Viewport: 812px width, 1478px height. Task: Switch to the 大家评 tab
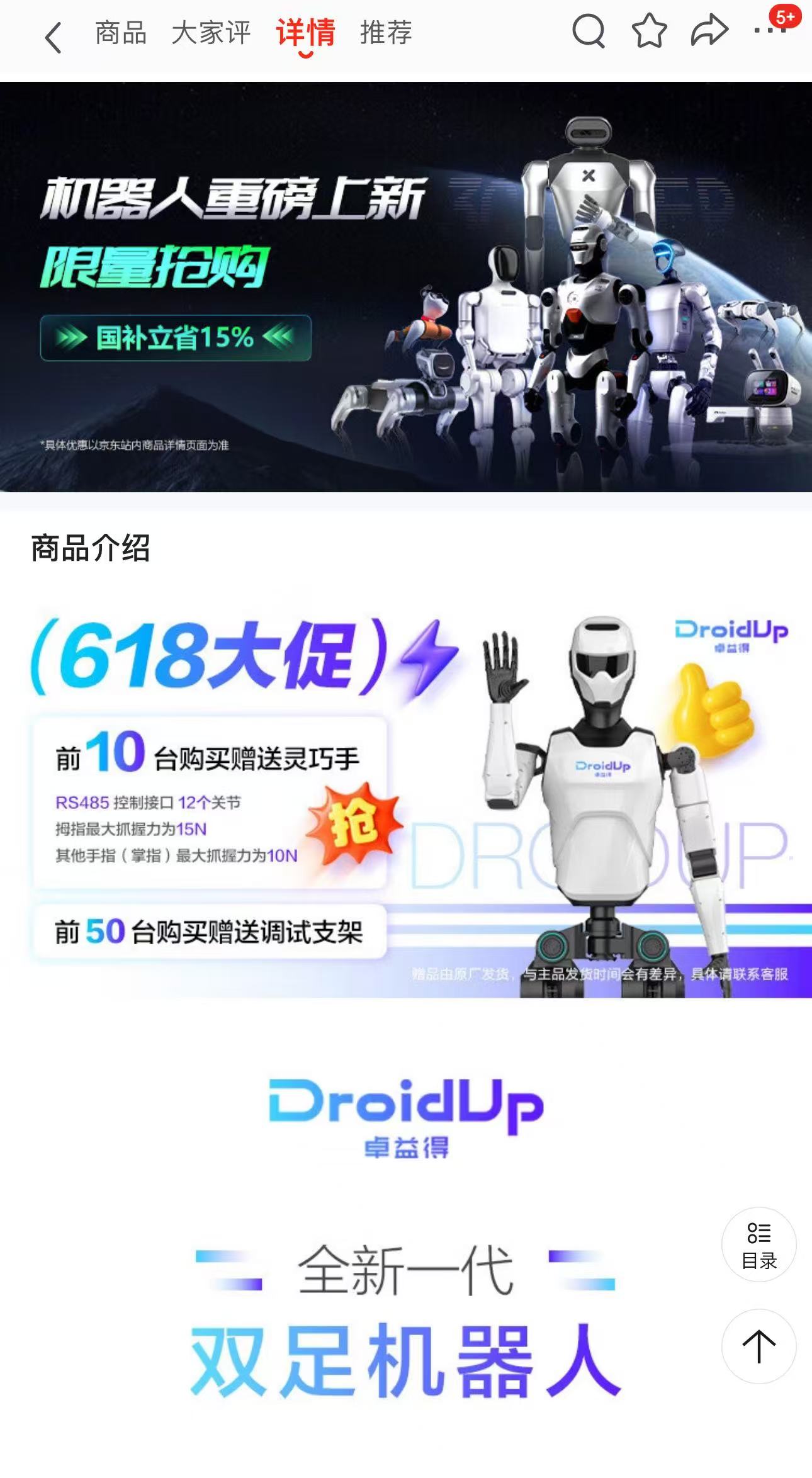(x=211, y=33)
